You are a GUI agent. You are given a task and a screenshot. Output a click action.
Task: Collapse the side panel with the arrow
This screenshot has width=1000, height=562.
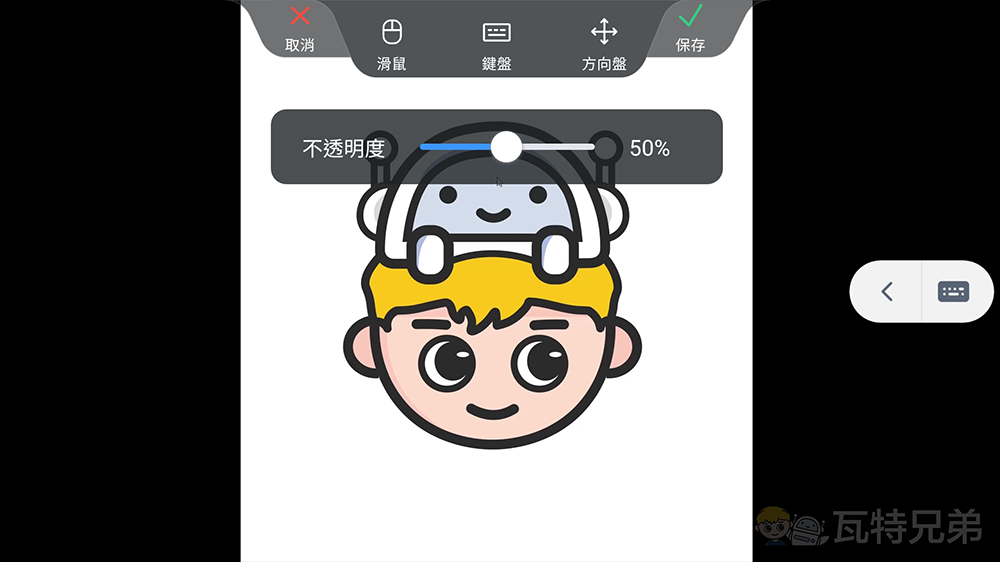[x=887, y=292]
